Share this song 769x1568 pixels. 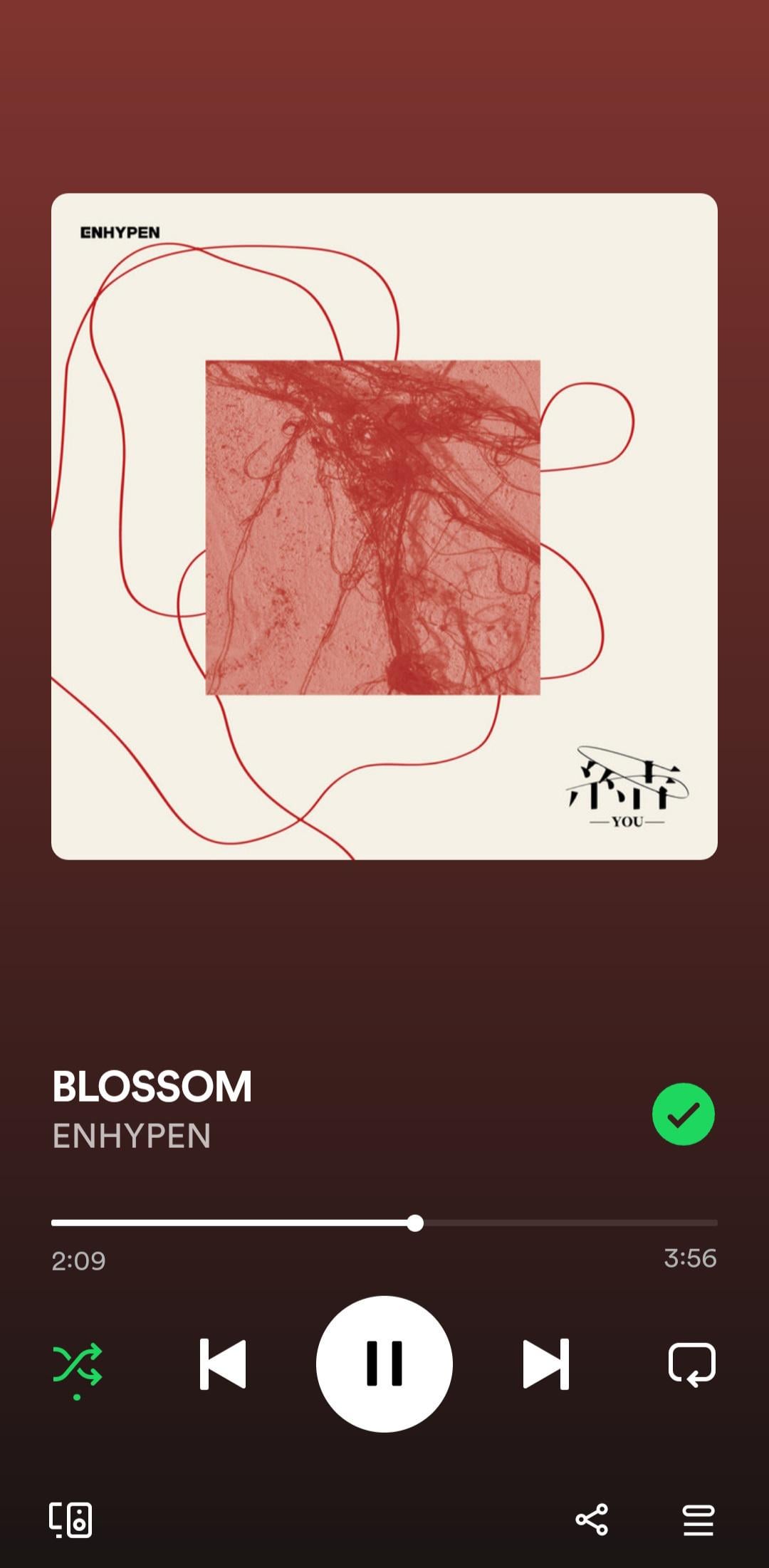592,1520
